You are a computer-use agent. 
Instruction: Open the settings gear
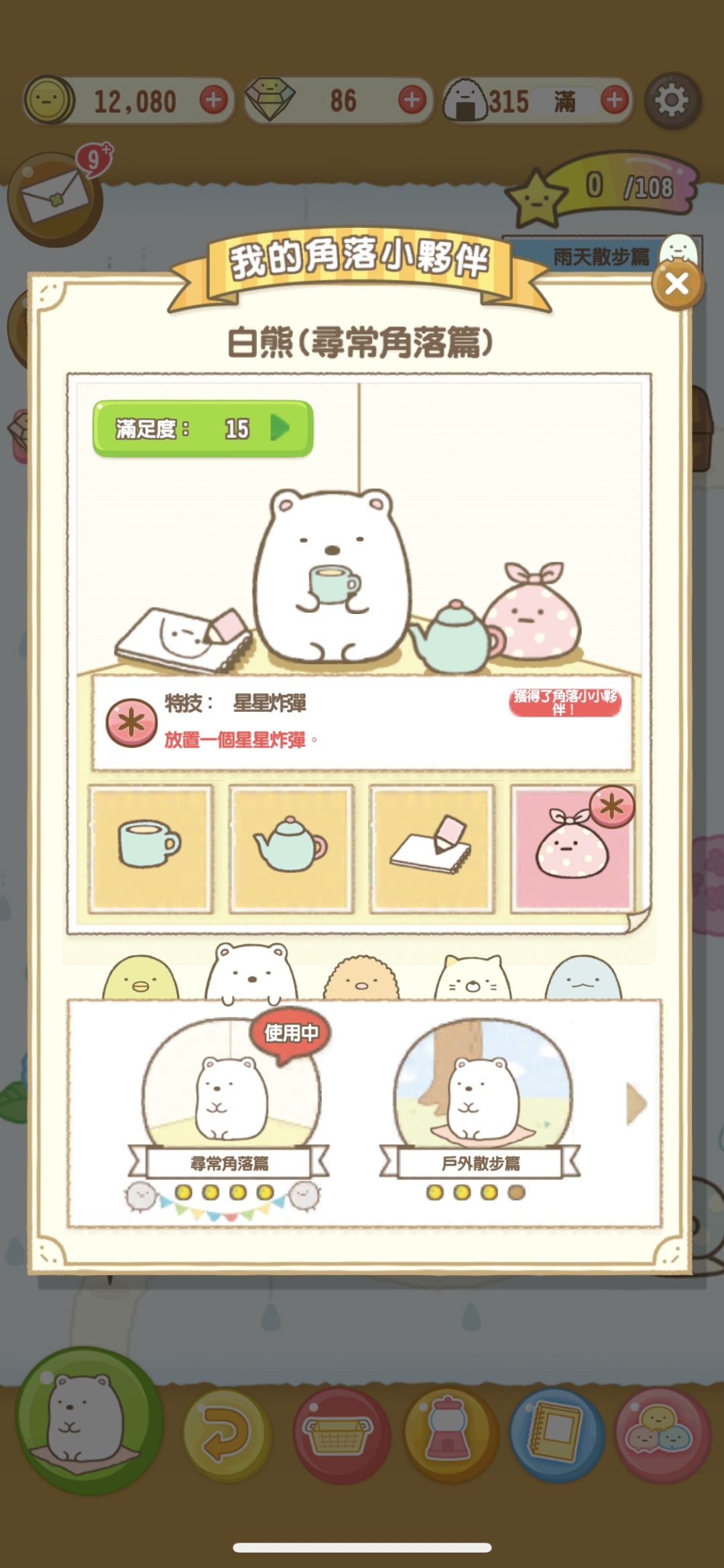(x=672, y=99)
